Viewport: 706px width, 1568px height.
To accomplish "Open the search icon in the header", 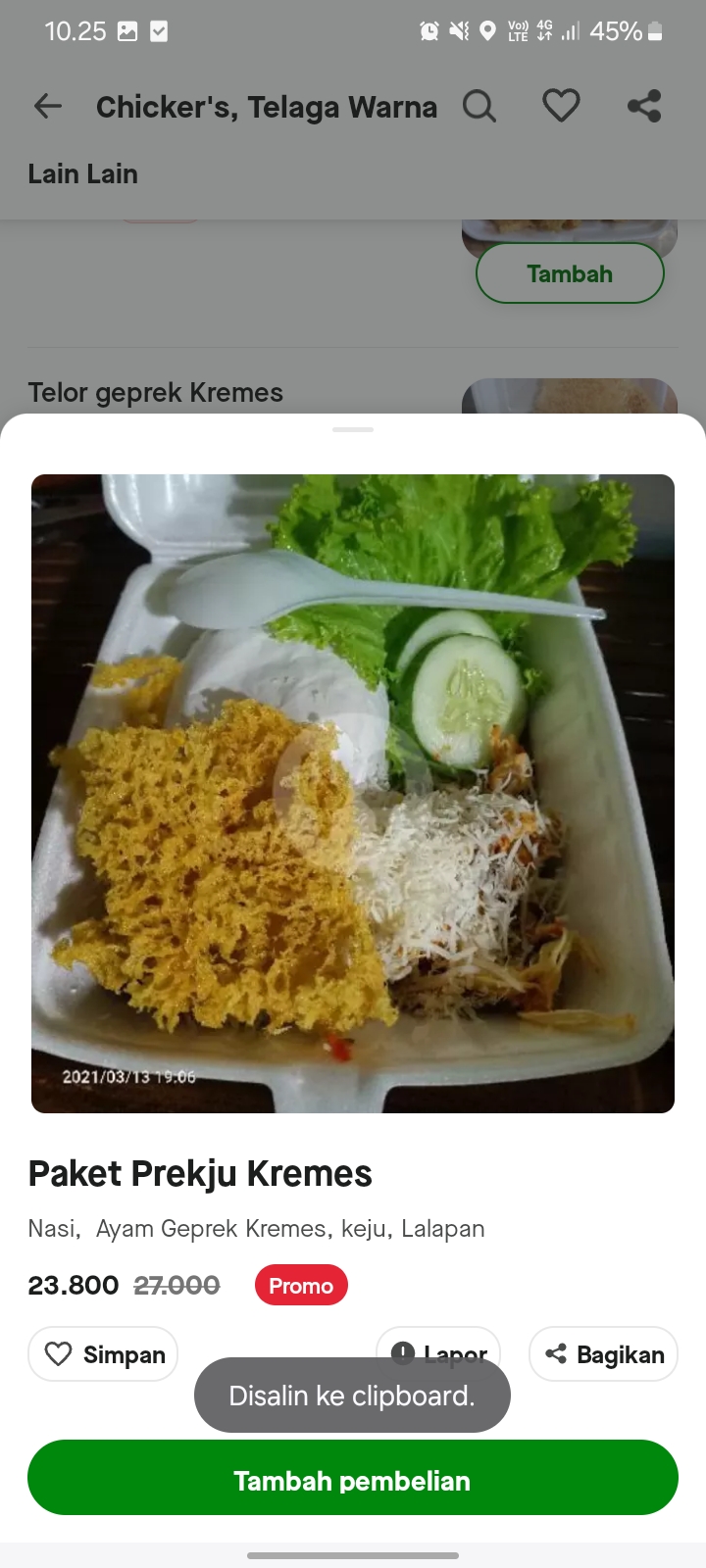I will click(x=479, y=106).
